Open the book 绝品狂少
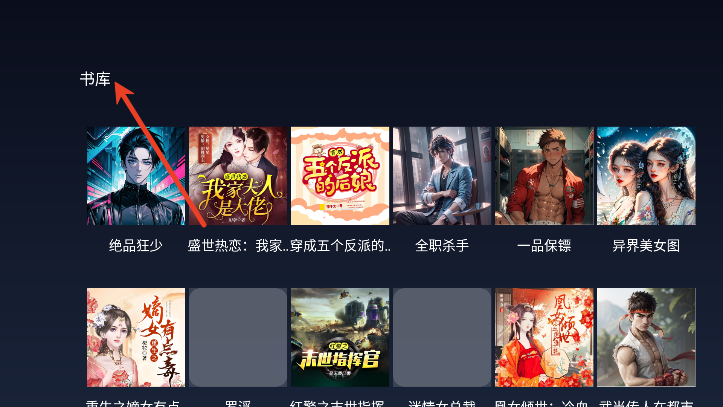 tap(136, 176)
